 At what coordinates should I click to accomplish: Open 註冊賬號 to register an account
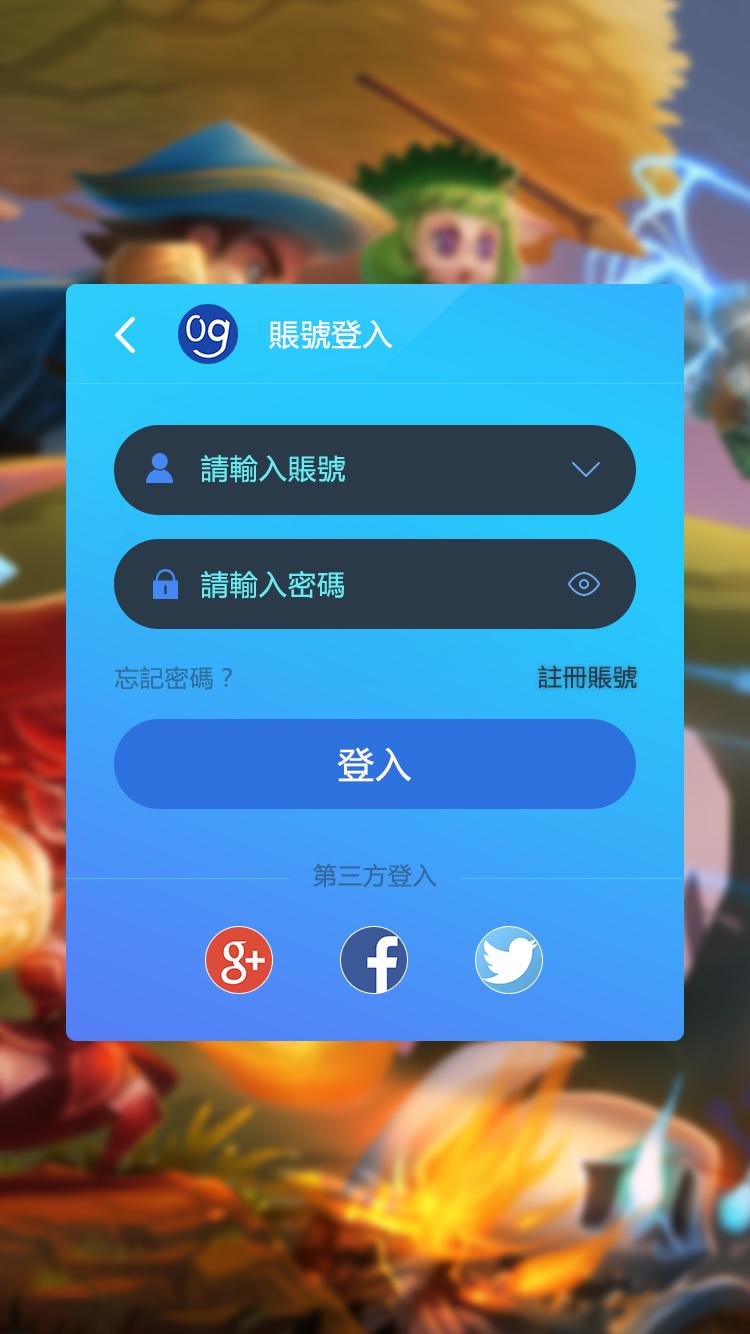(x=587, y=678)
